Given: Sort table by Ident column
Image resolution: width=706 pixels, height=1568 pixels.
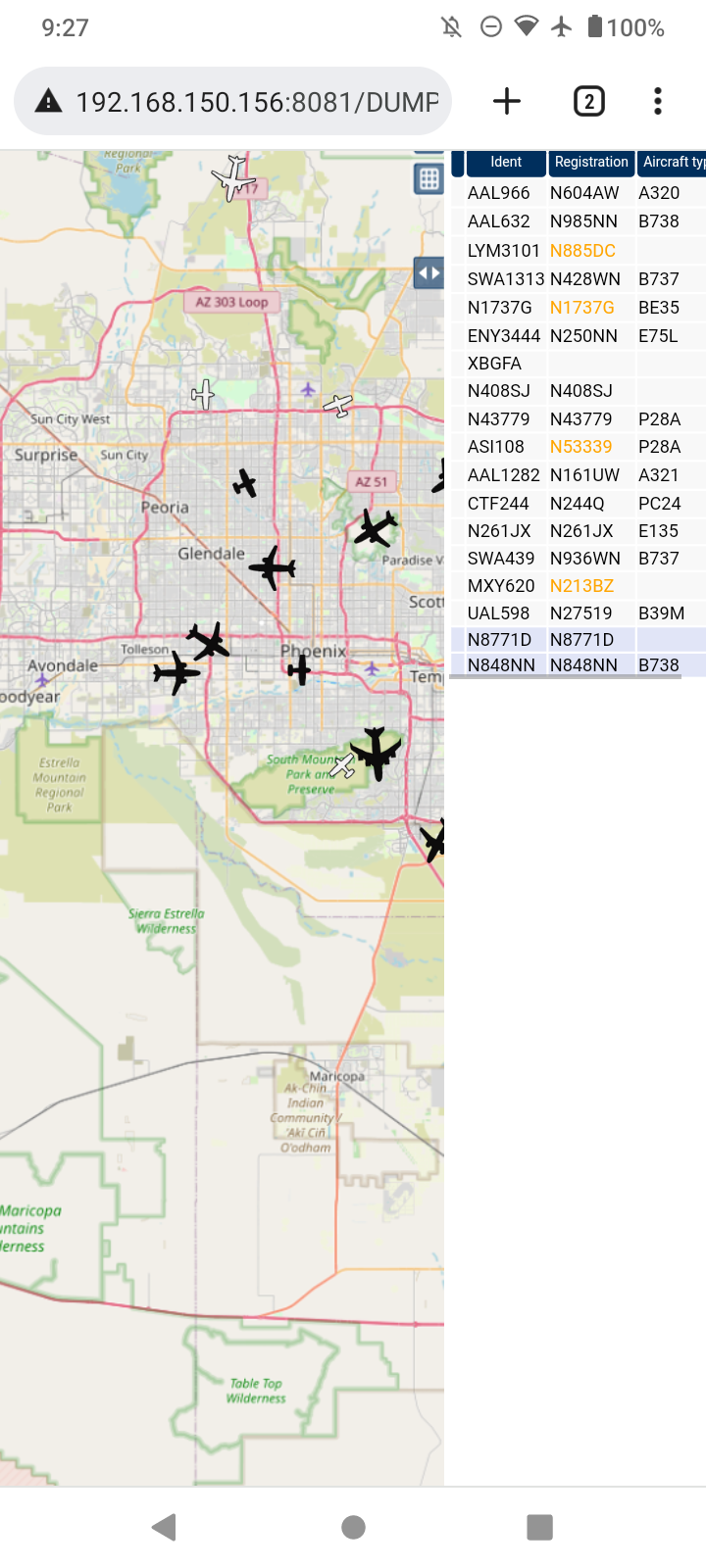Looking at the screenshot, I should 506,163.
